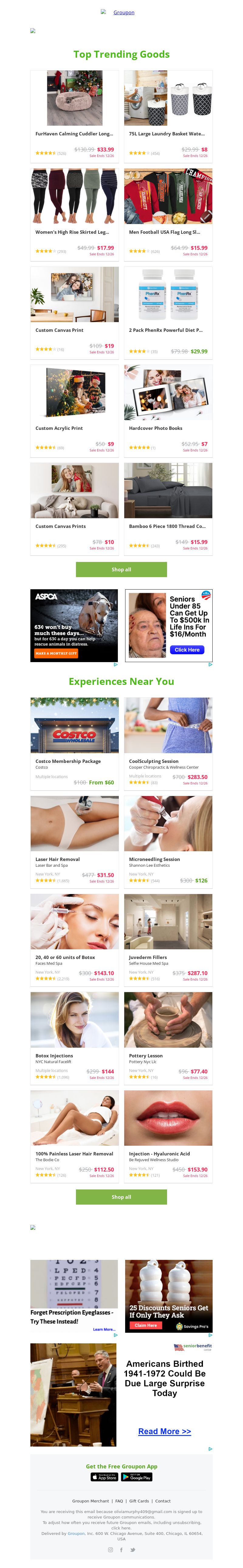243x1568 pixels.
Task: View the Microneedling Session deal
Action: pyautogui.click(x=155, y=859)
